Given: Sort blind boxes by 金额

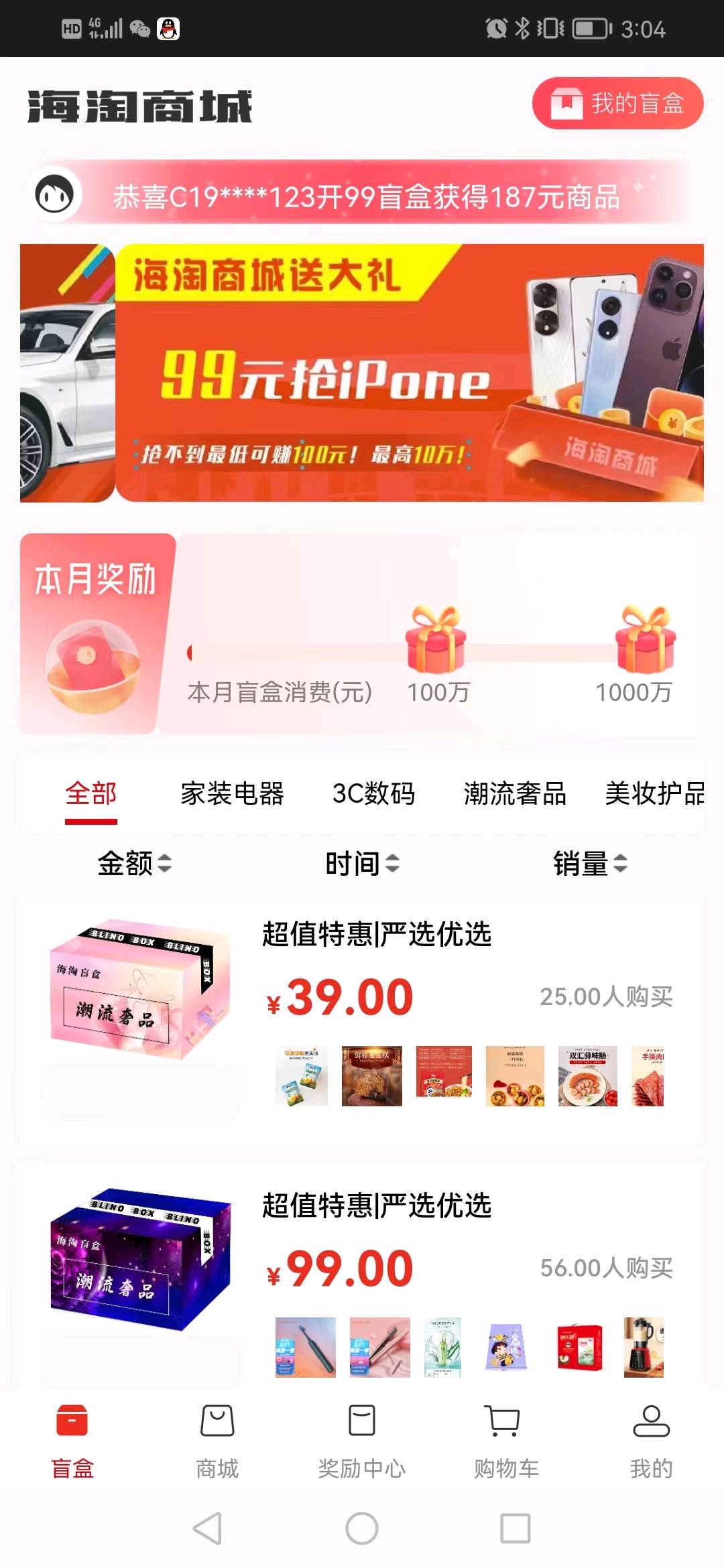Looking at the screenshot, I should pyautogui.click(x=134, y=864).
